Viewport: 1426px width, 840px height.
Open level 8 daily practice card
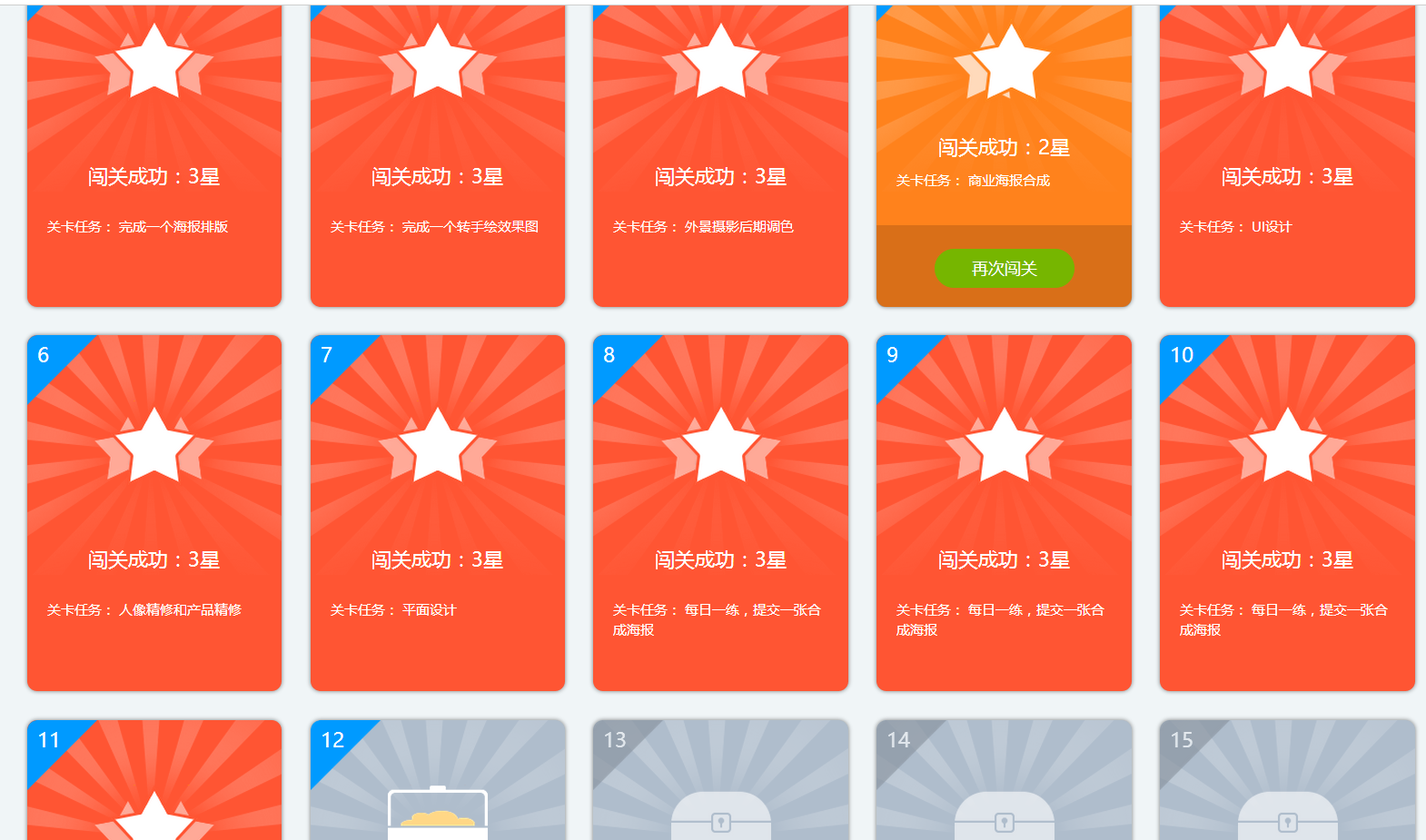coord(720,513)
